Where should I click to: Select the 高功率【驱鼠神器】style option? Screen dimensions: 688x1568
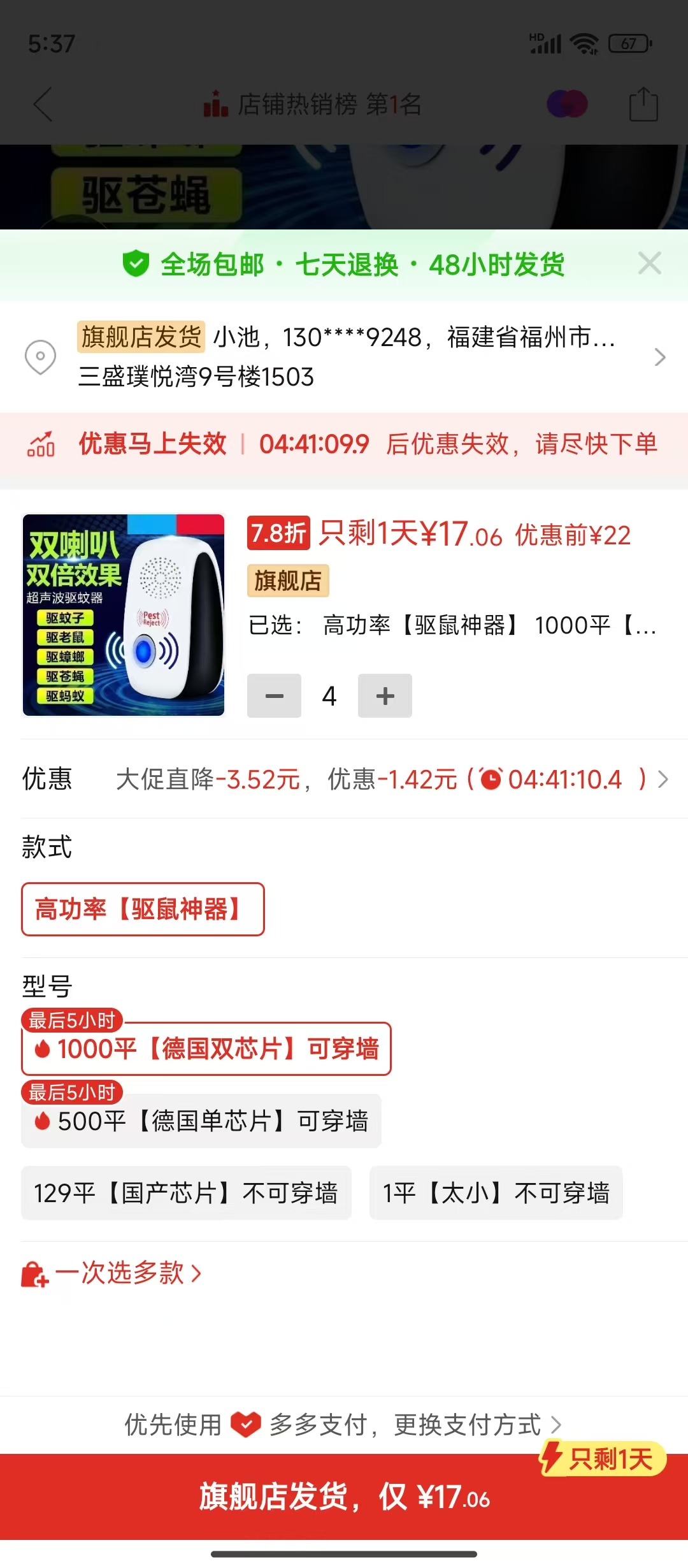point(143,909)
